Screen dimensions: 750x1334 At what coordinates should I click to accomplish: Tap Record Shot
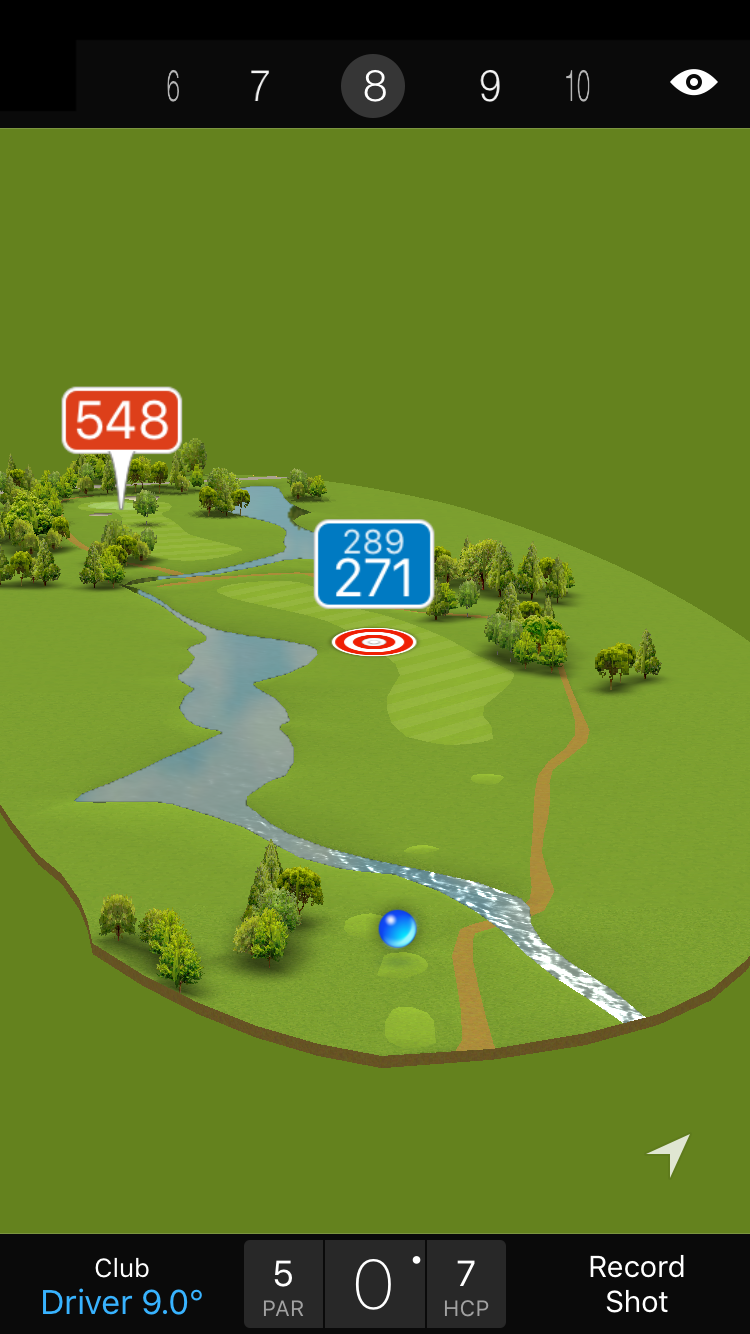point(636,1285)
